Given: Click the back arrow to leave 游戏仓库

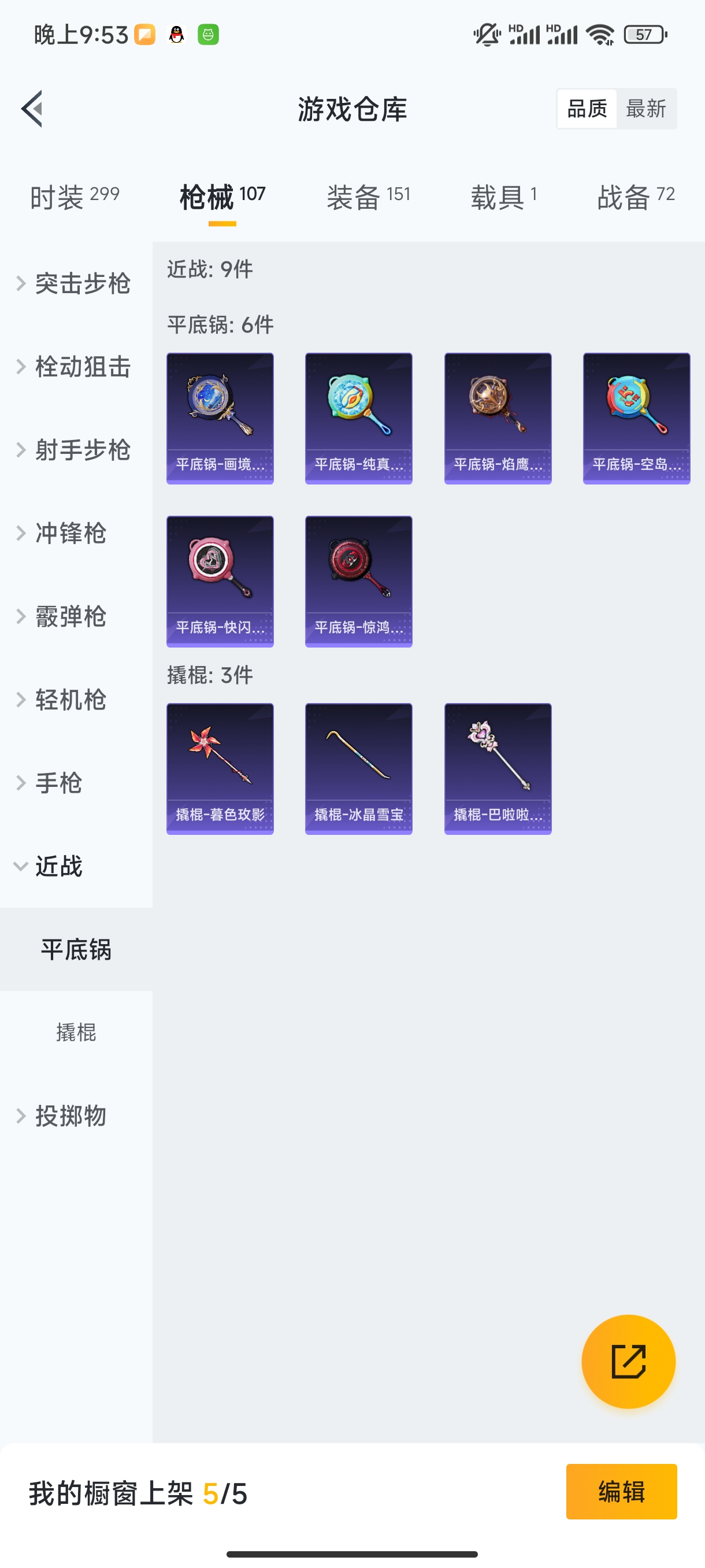Looking at the screenshot, I should pos(34,108).
